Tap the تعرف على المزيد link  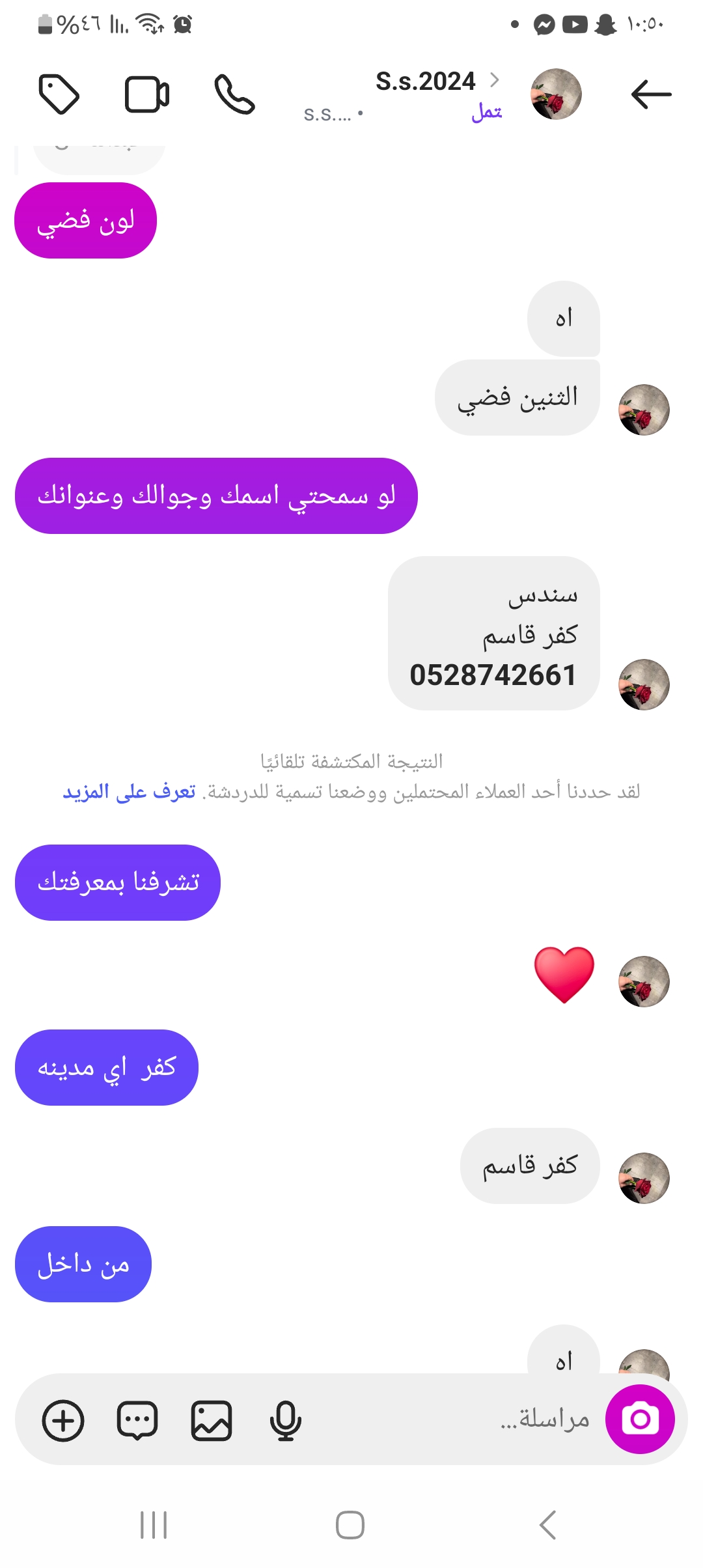coord(129,791)
